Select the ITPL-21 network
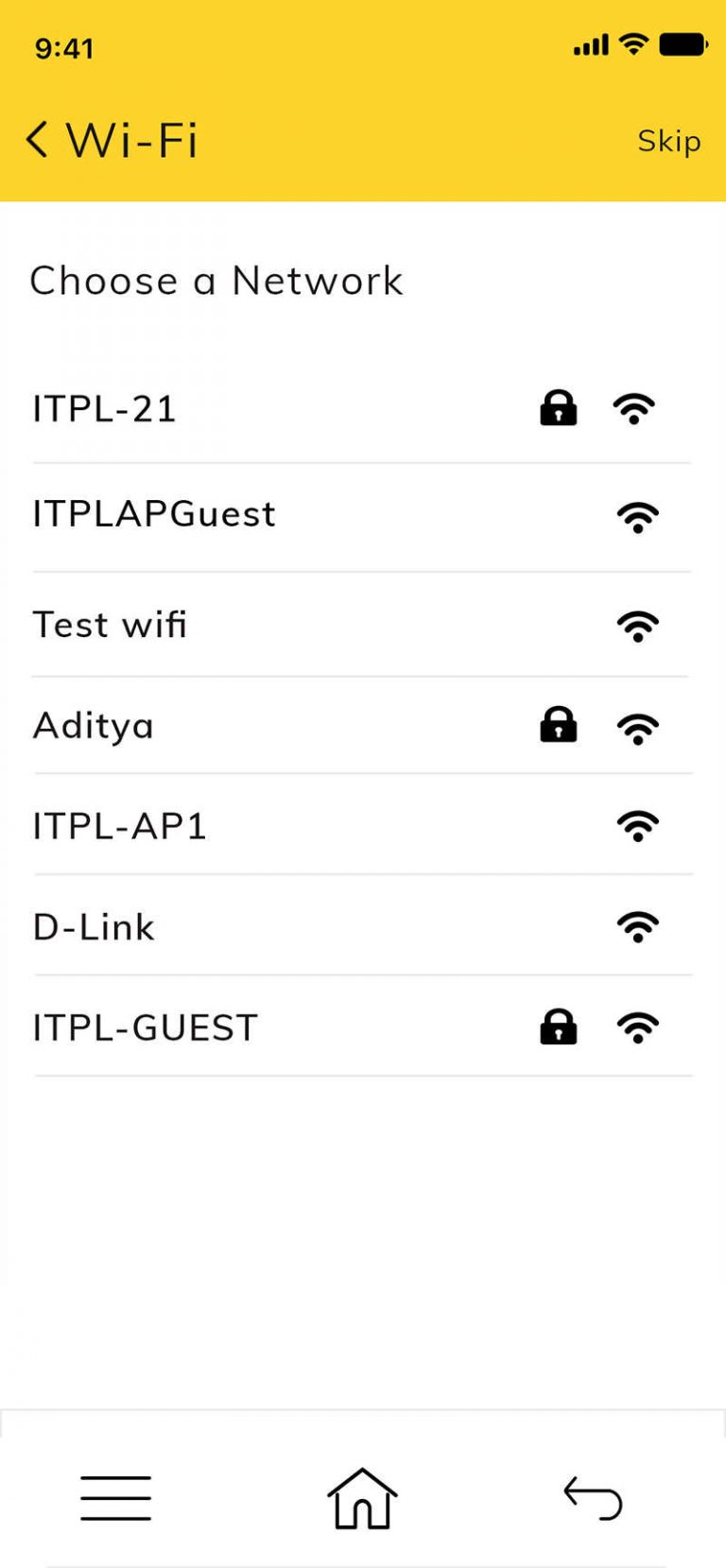Screen dimensions: 726x1568 click(361, 410)
